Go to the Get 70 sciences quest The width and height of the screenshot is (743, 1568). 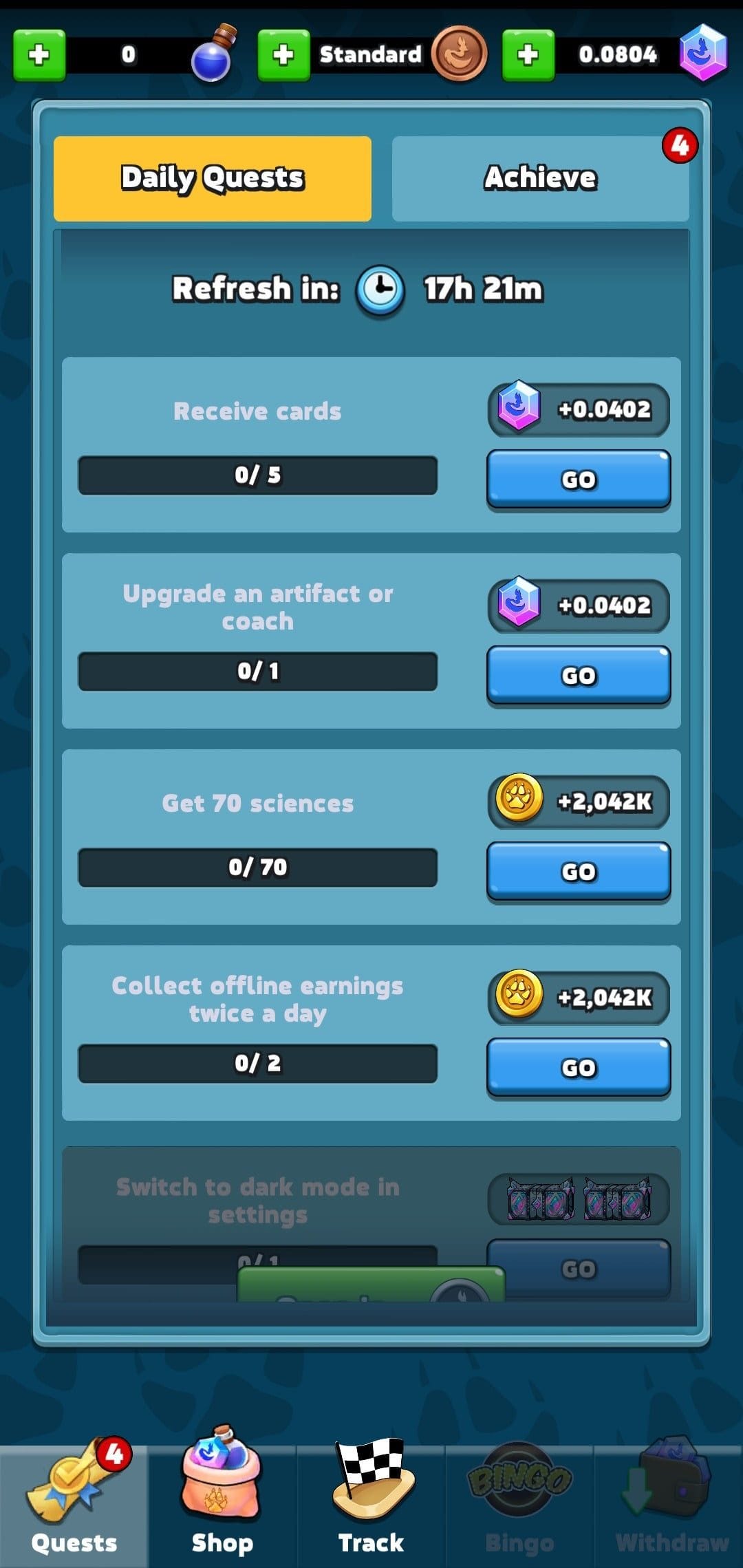tap(578, 871)
